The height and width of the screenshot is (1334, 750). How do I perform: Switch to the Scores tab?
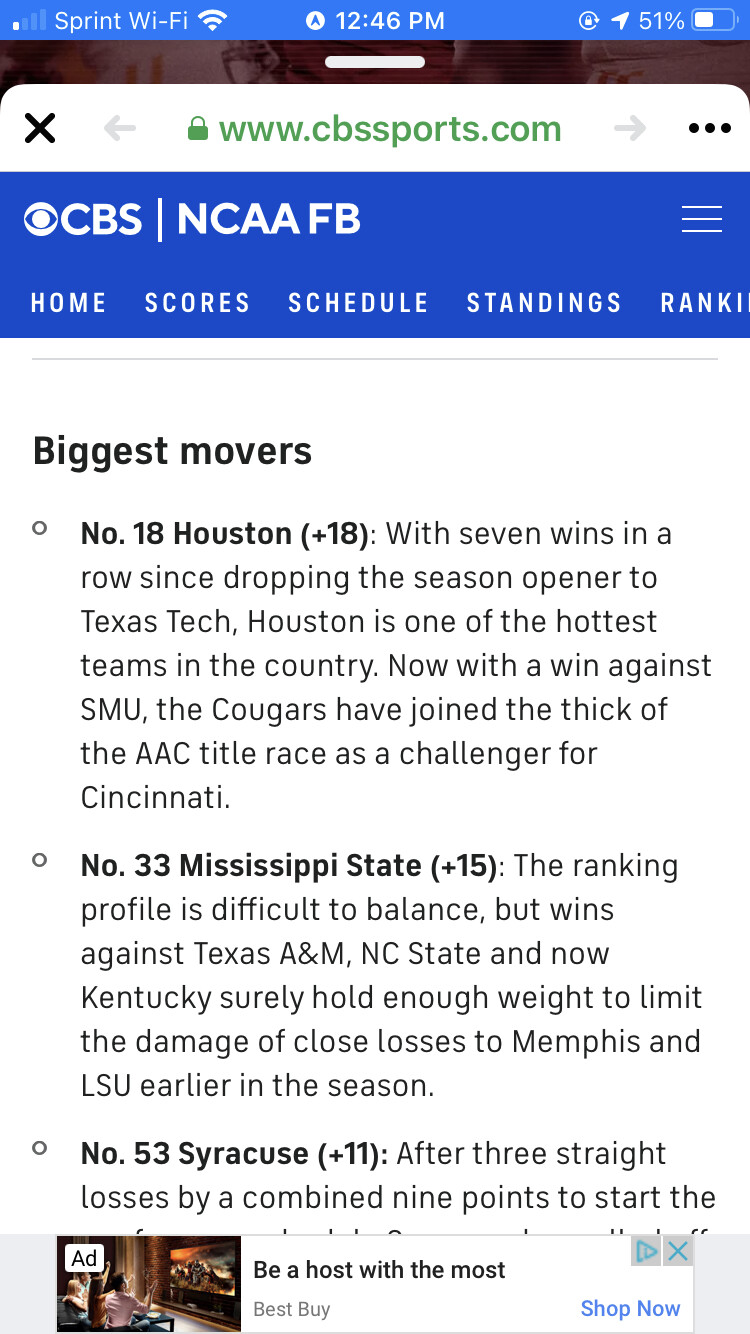point(197,303)
